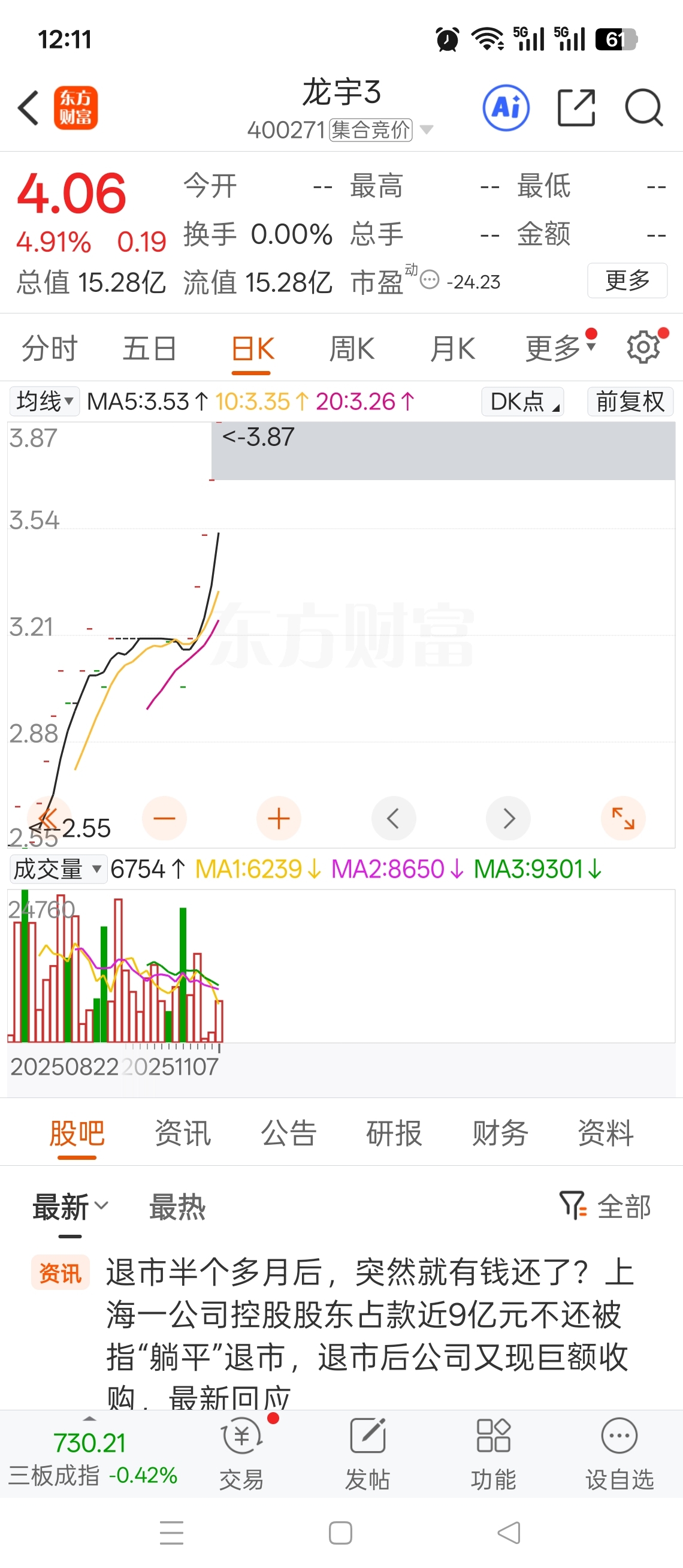
Task: Show 最热 posts
Action: pos(177,1207)
